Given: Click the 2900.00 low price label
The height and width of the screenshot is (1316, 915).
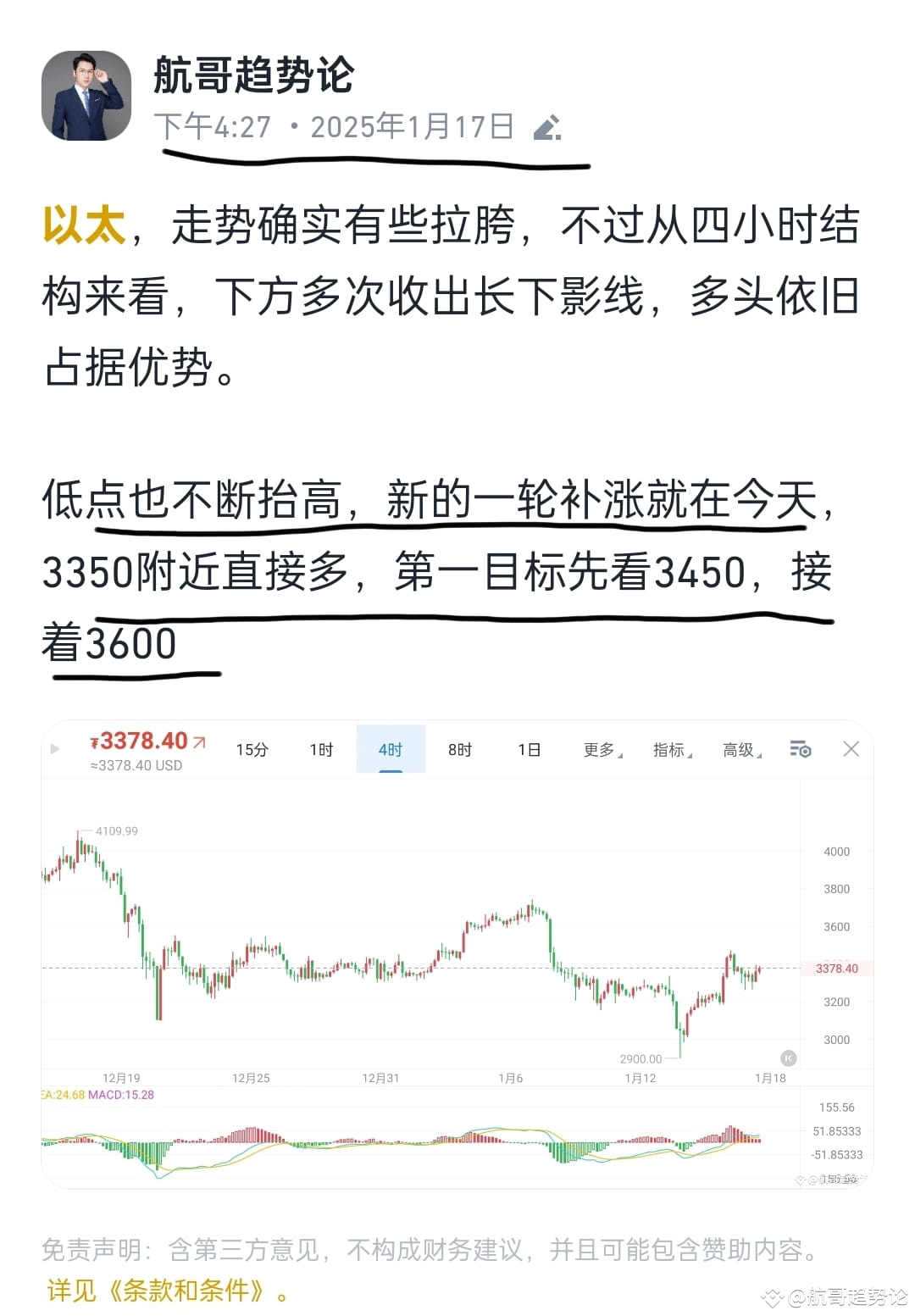Looking at the screenshot, I should (x=642, y=1058).
